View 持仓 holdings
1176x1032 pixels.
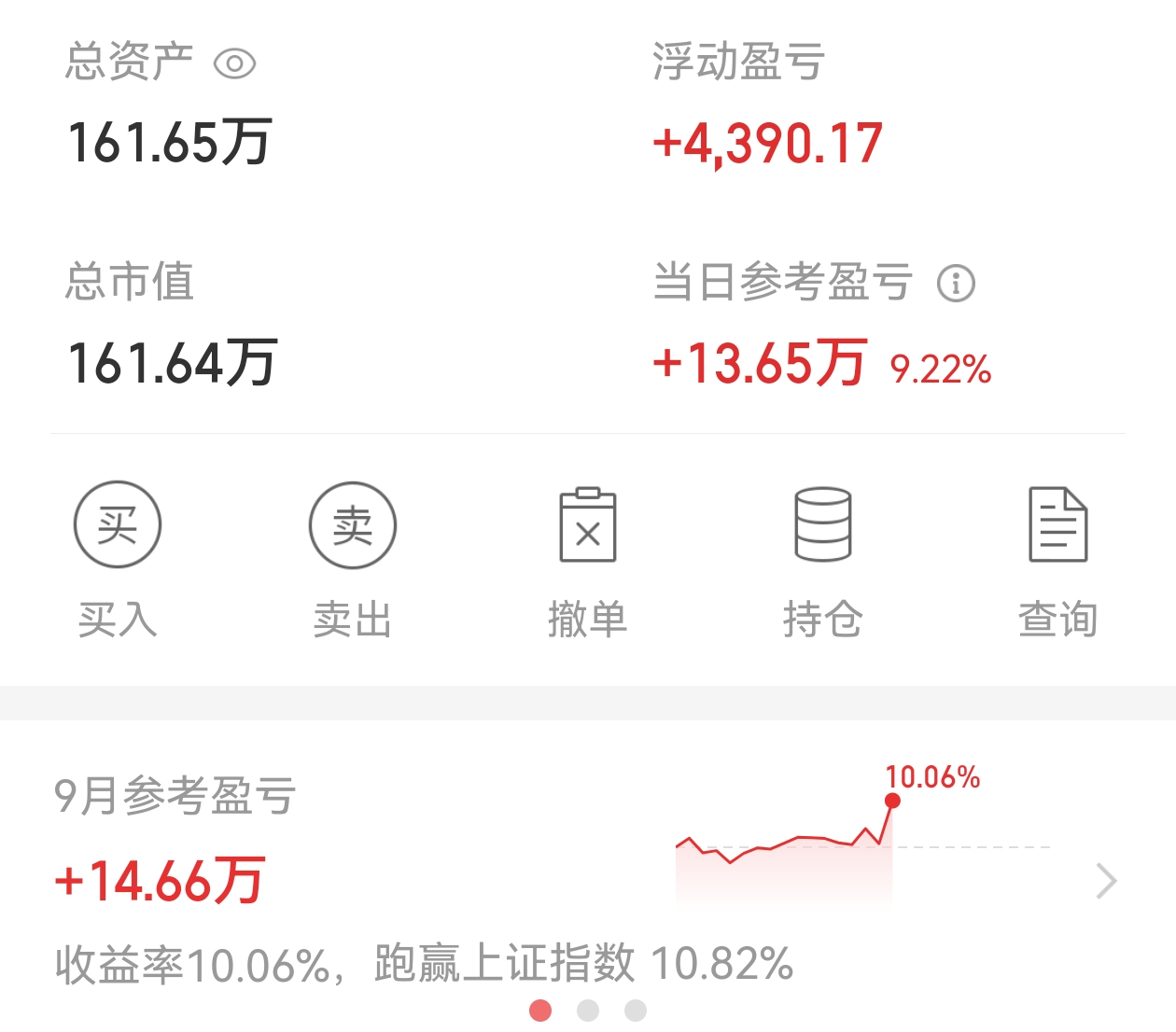(x=822, y=558)
